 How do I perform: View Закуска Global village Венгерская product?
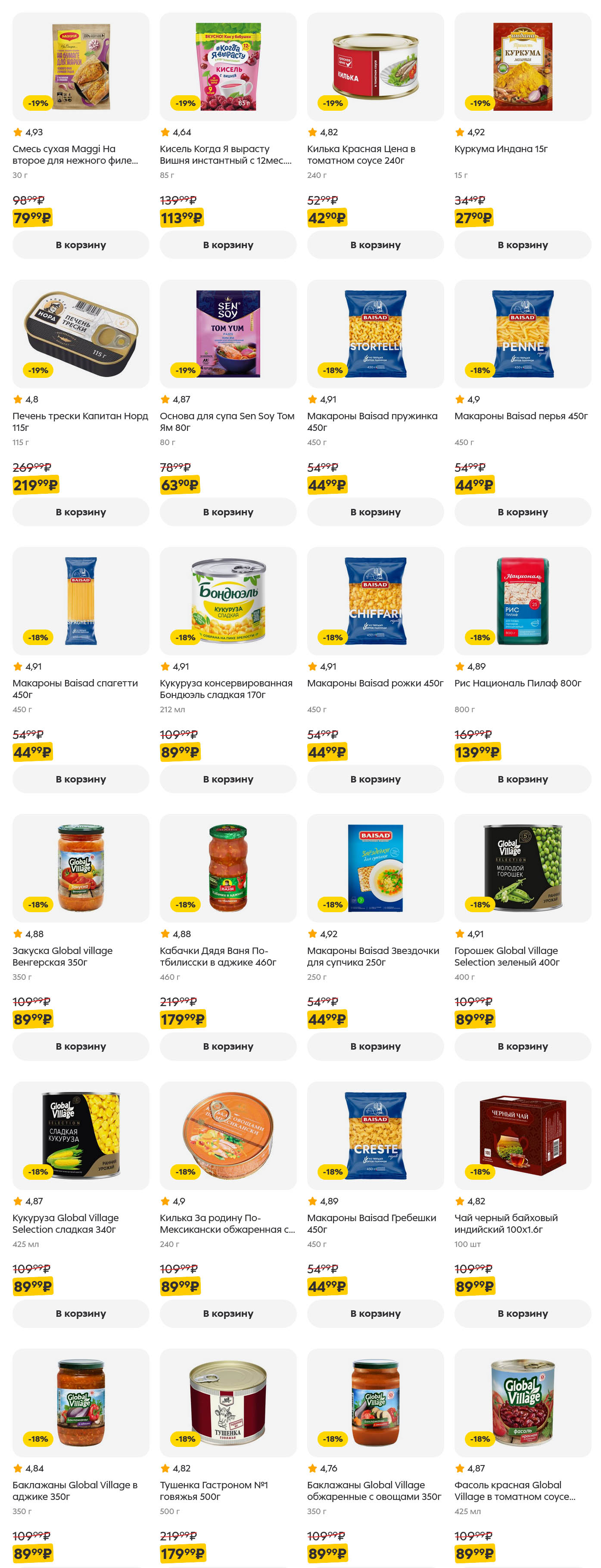click(x=80, y=868)
